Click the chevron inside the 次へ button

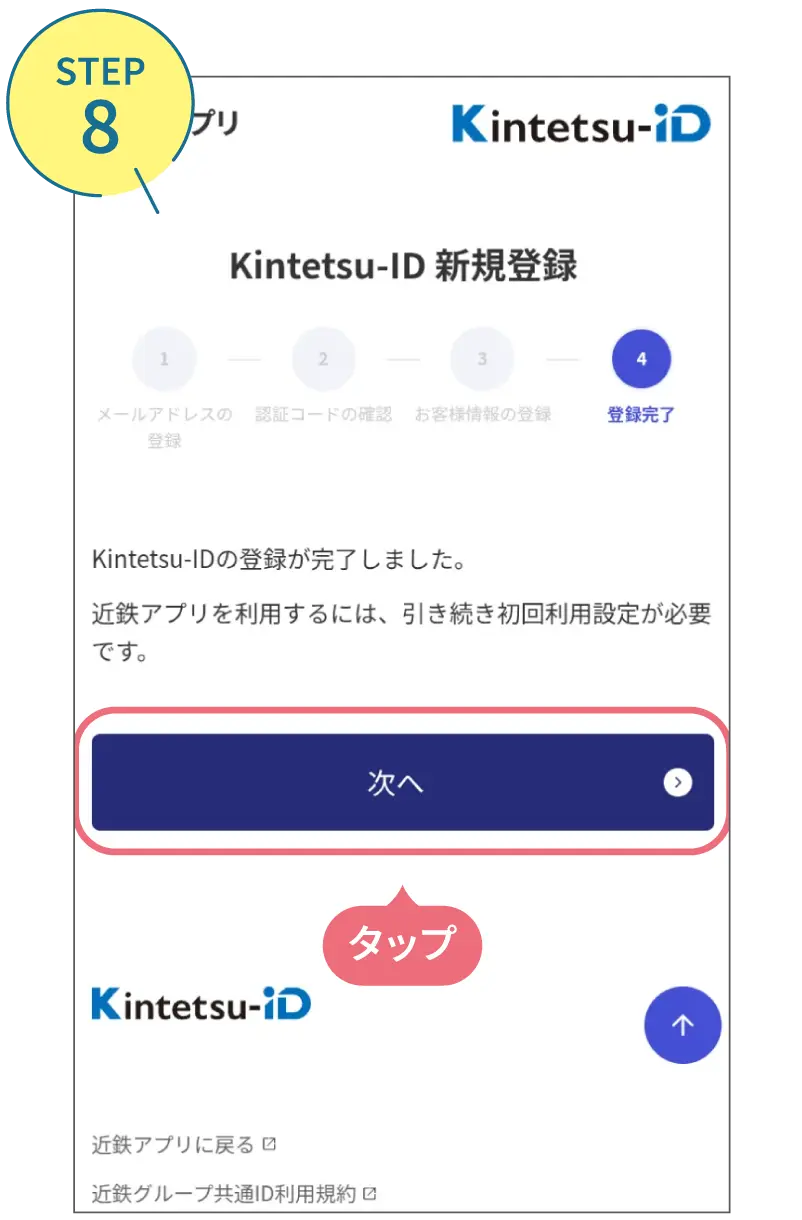point(677,783)
